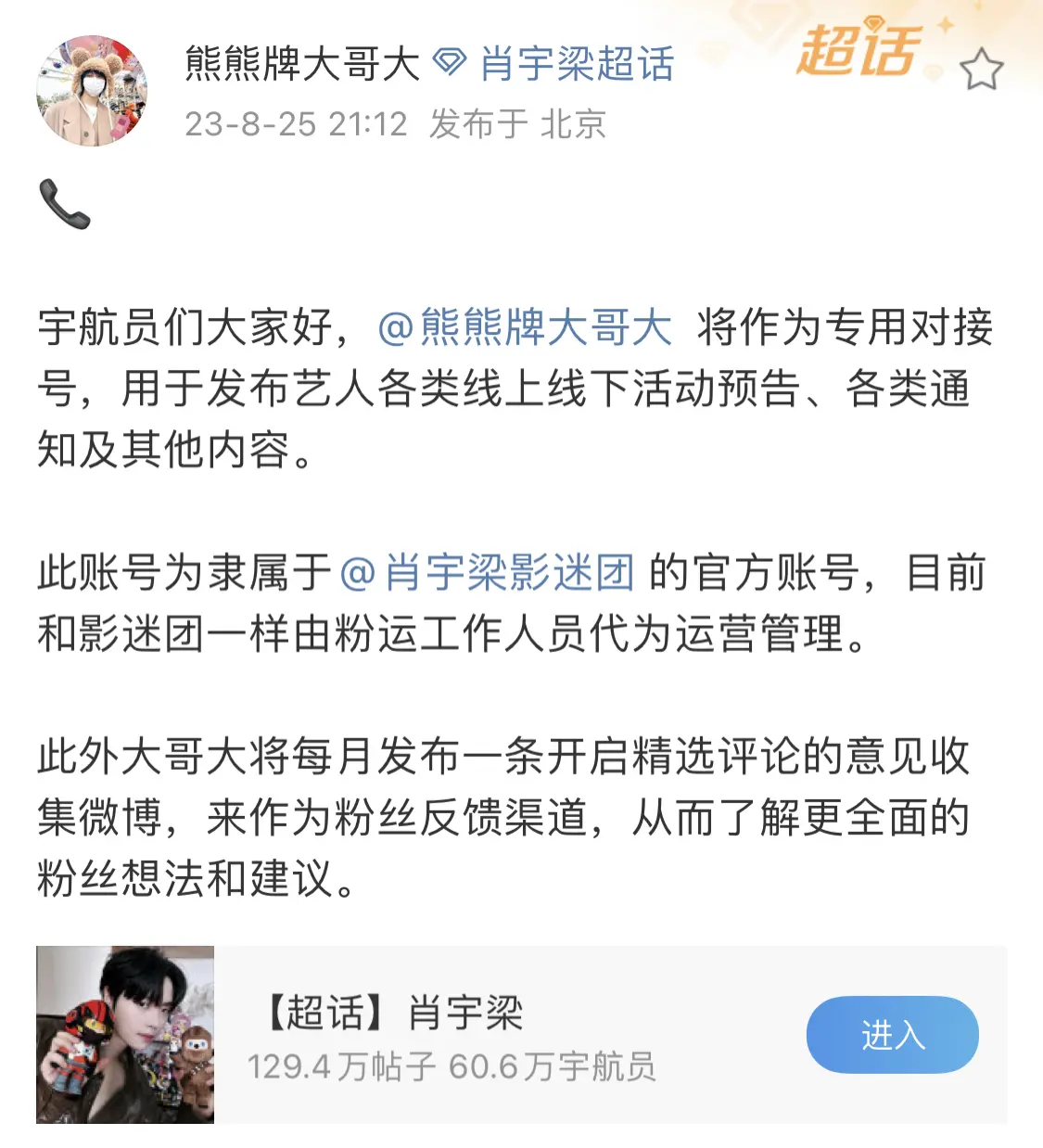Open the @肖宇梁影迷团 mention link
This screenshot has height=1148, width=1043.
point(487,572)
